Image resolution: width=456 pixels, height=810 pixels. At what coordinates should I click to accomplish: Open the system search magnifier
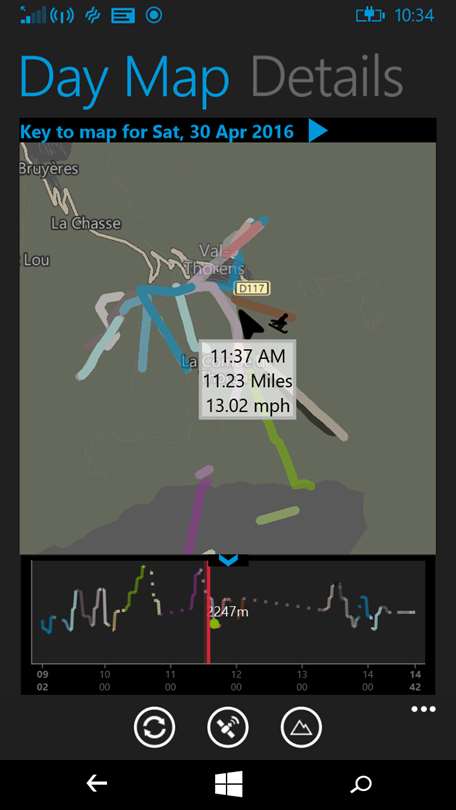(x=360, y=784)
